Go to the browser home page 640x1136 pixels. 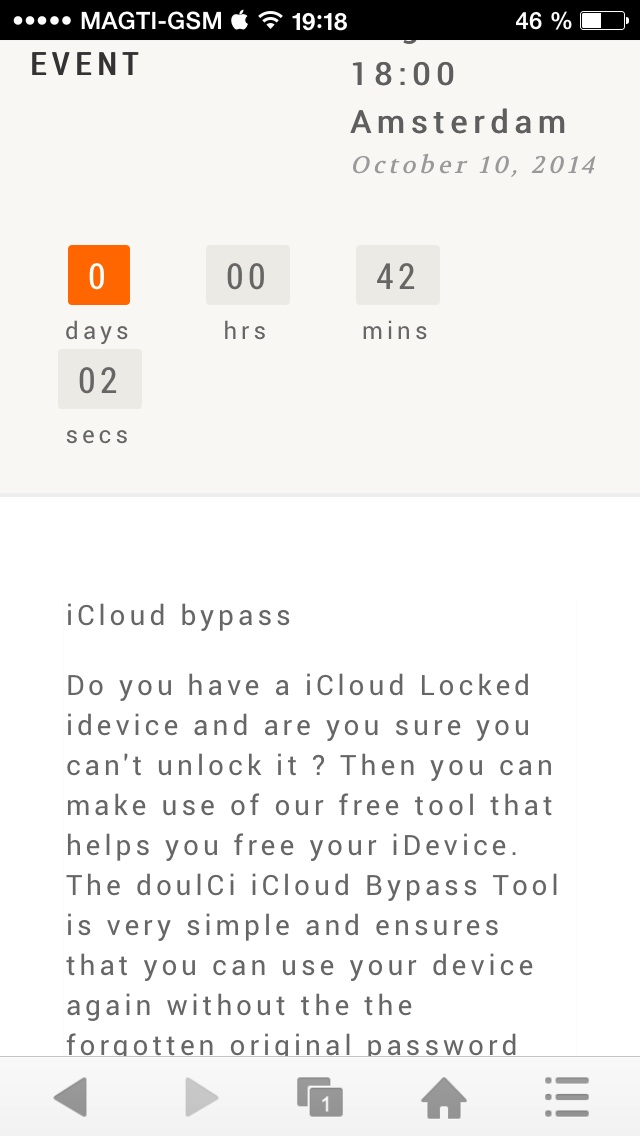tap(444, 1097)
